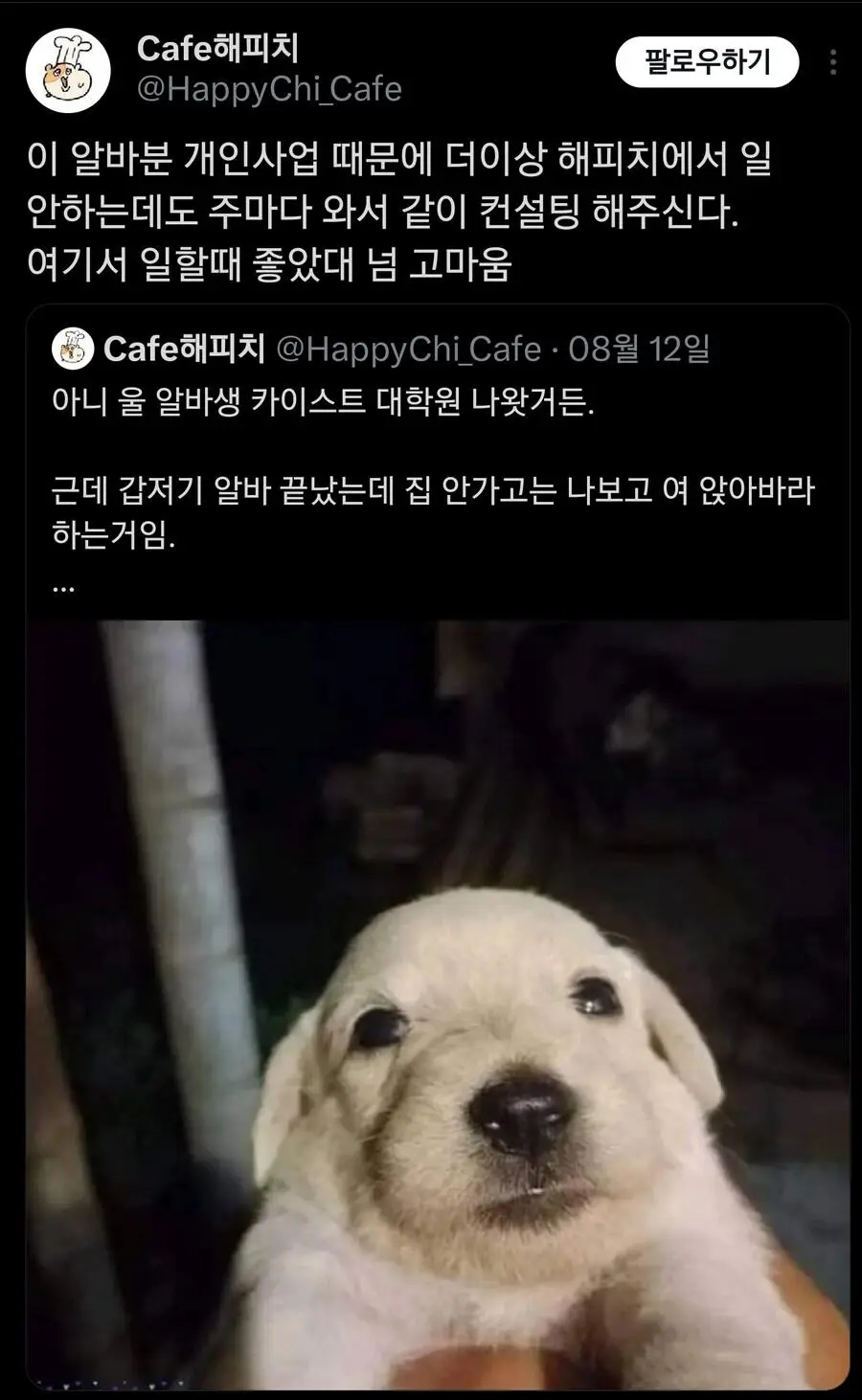This screenshot has height=1400, width=862.
Task: Open the @HappyChi_Cafe account handle
Action: click(x=269, y=90)
